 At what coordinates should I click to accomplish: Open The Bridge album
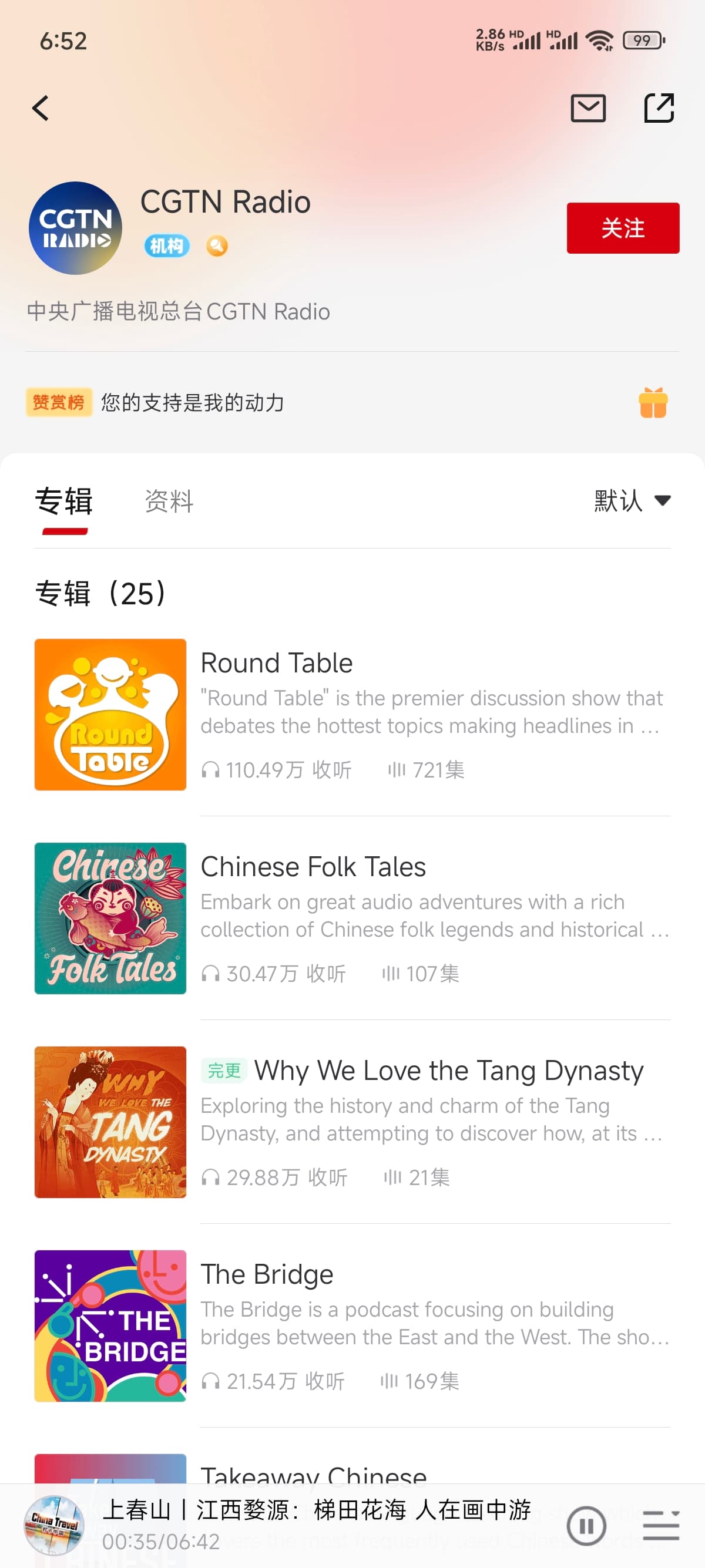[x=352, y=1325]
